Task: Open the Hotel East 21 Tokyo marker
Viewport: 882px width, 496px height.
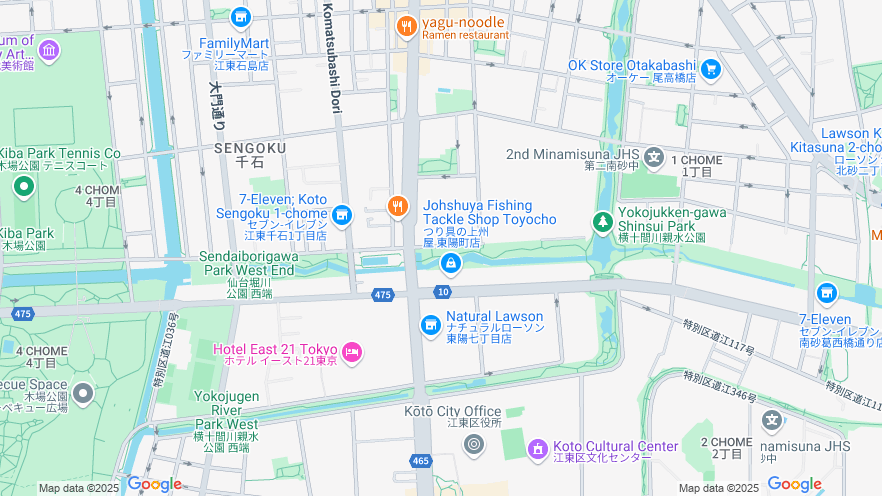Action: tap(352, 351)
